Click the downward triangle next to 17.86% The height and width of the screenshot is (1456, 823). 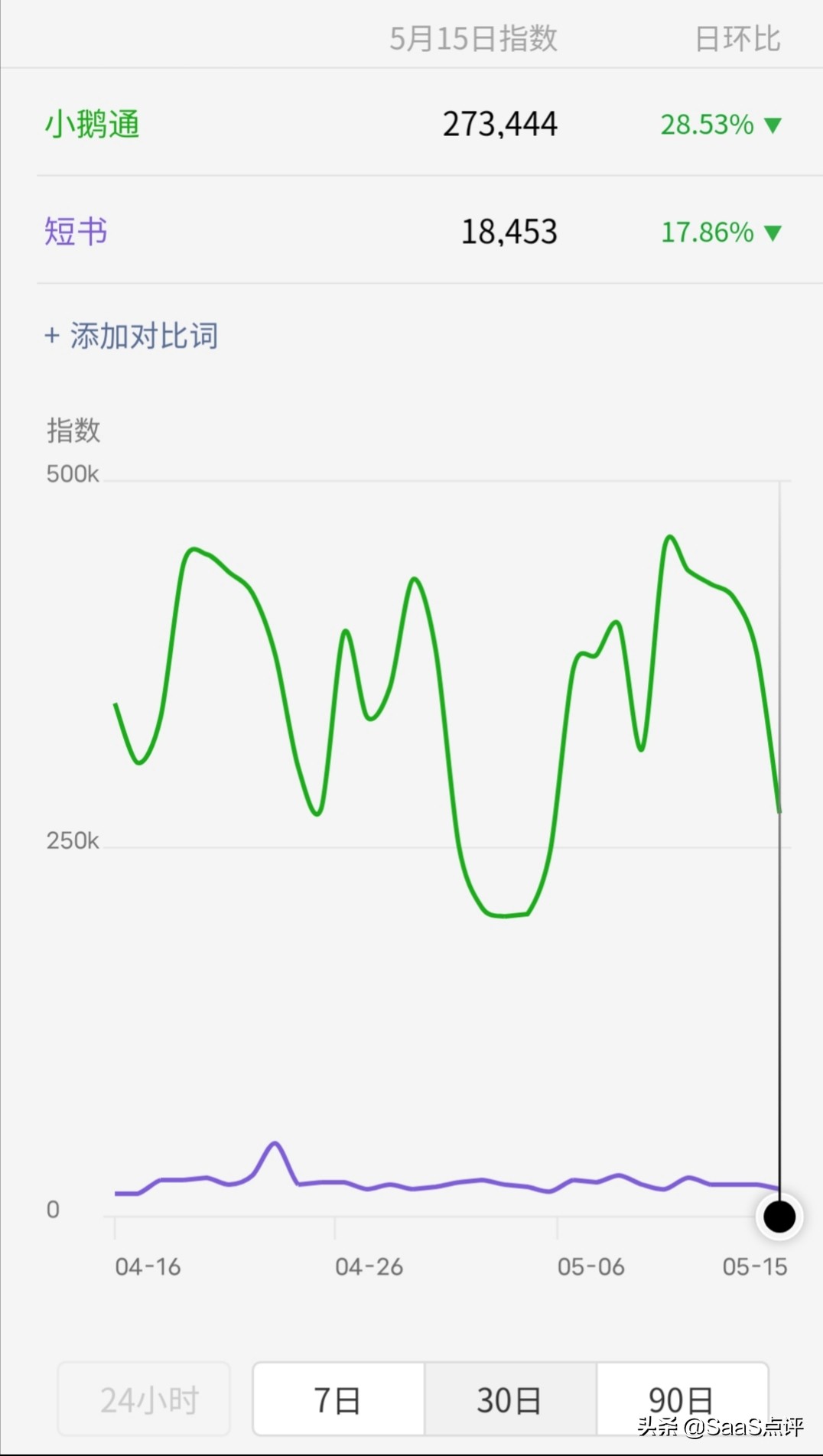point(772,232)
